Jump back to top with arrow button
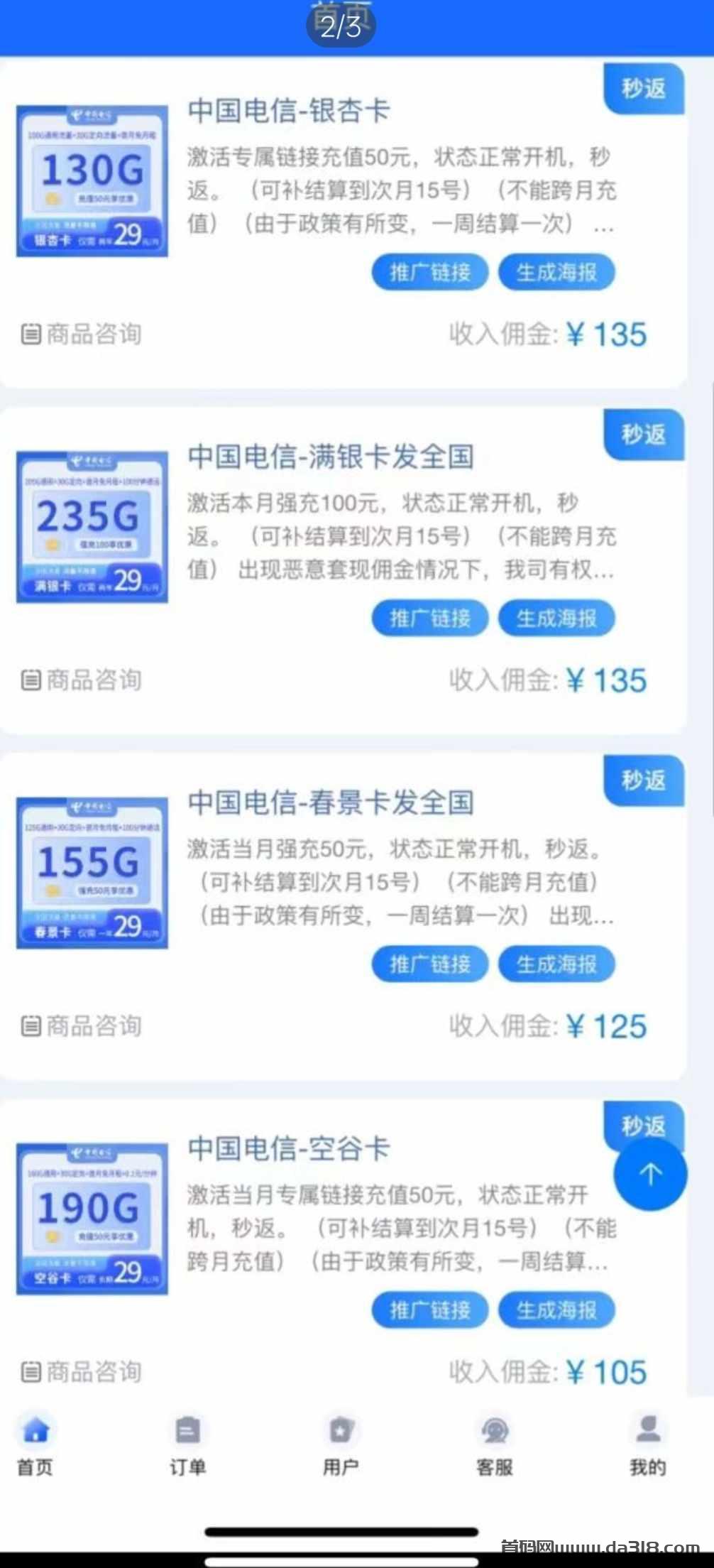This screenshot has width=714, height=1568. tap(650, 1175)
